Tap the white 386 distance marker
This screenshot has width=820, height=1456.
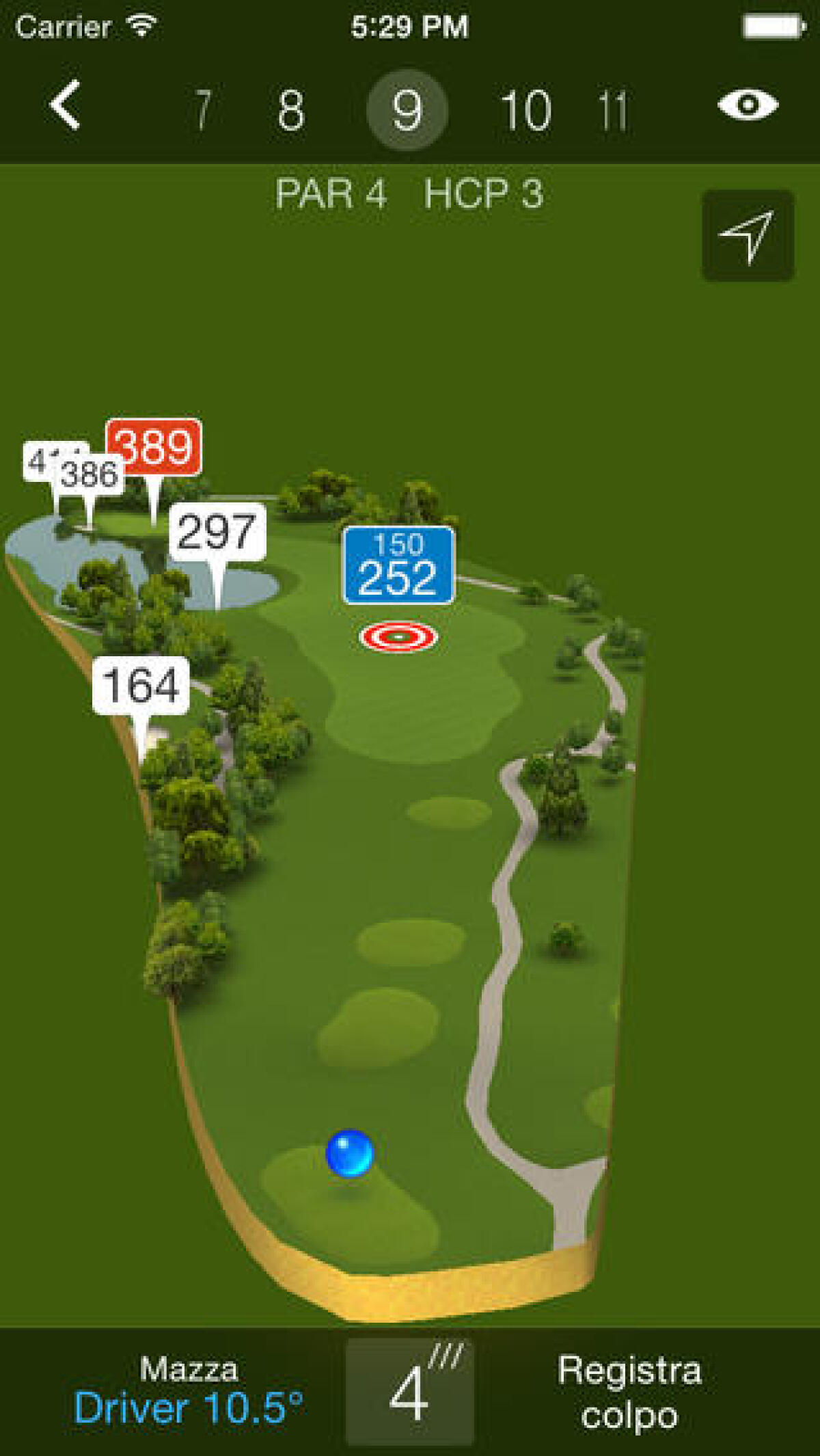[89, 473]
